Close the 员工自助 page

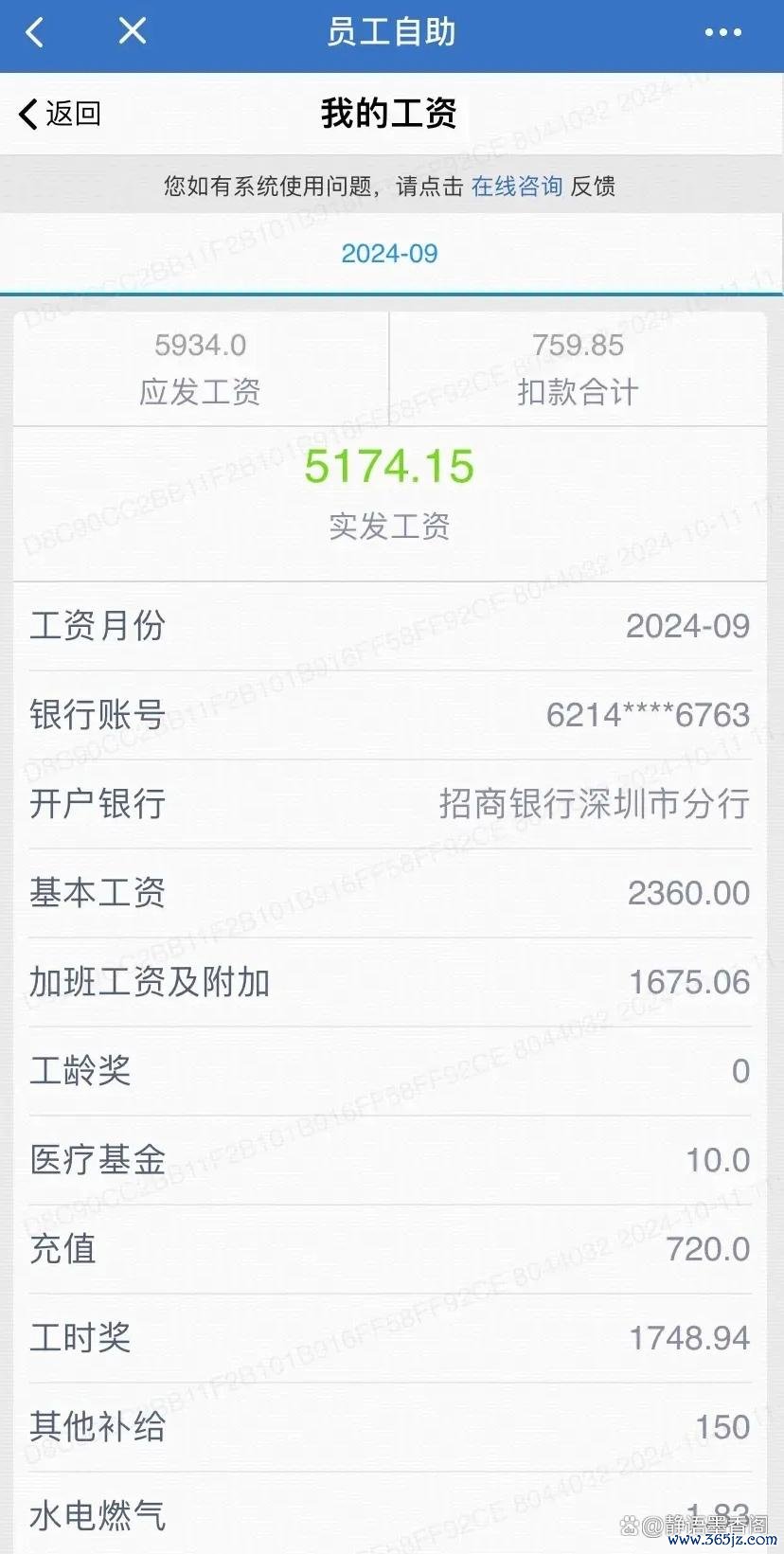pos(133,31)
